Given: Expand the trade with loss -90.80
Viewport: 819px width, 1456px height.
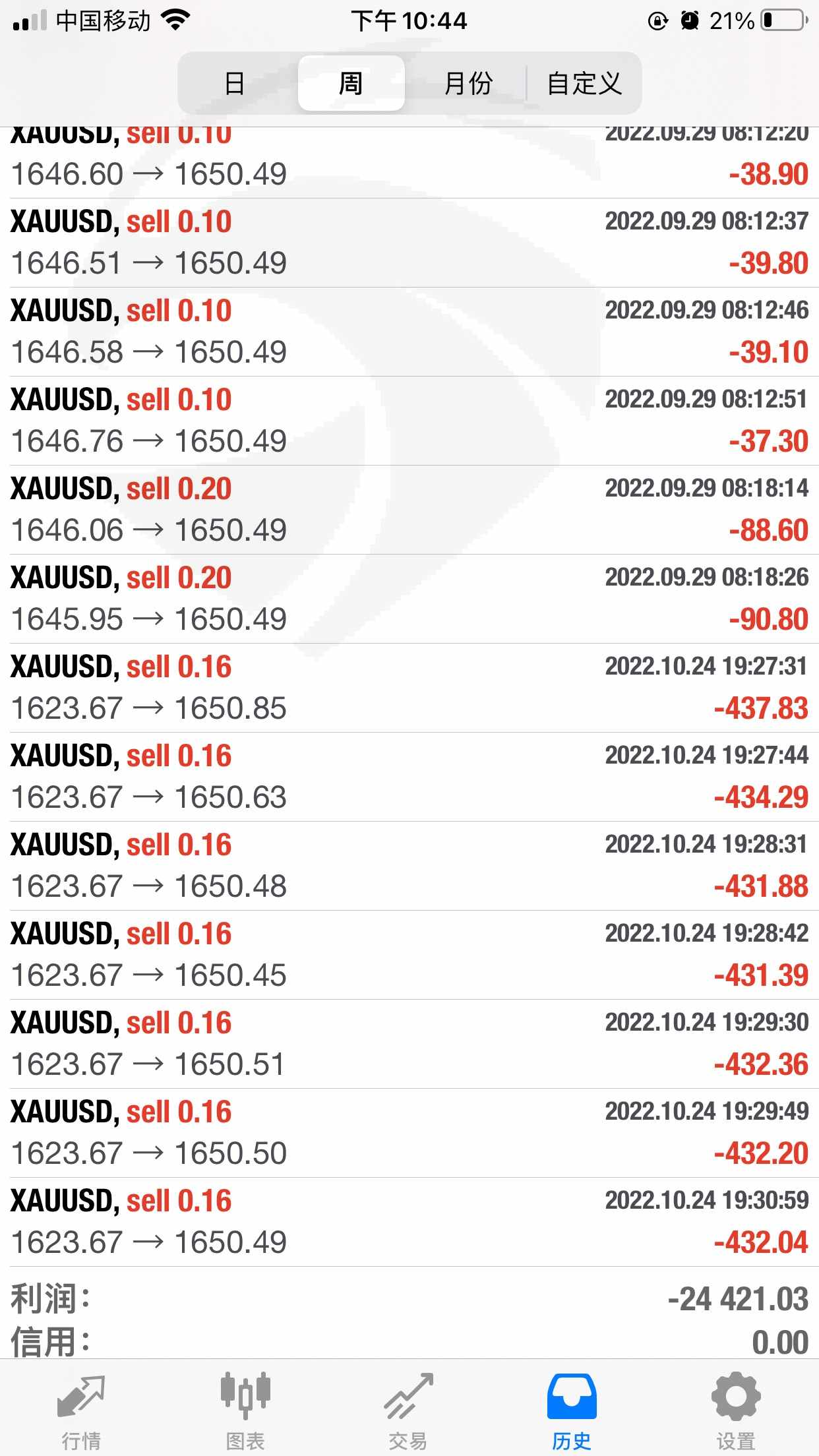Looking at the screenshot, I should click(409, 599).
